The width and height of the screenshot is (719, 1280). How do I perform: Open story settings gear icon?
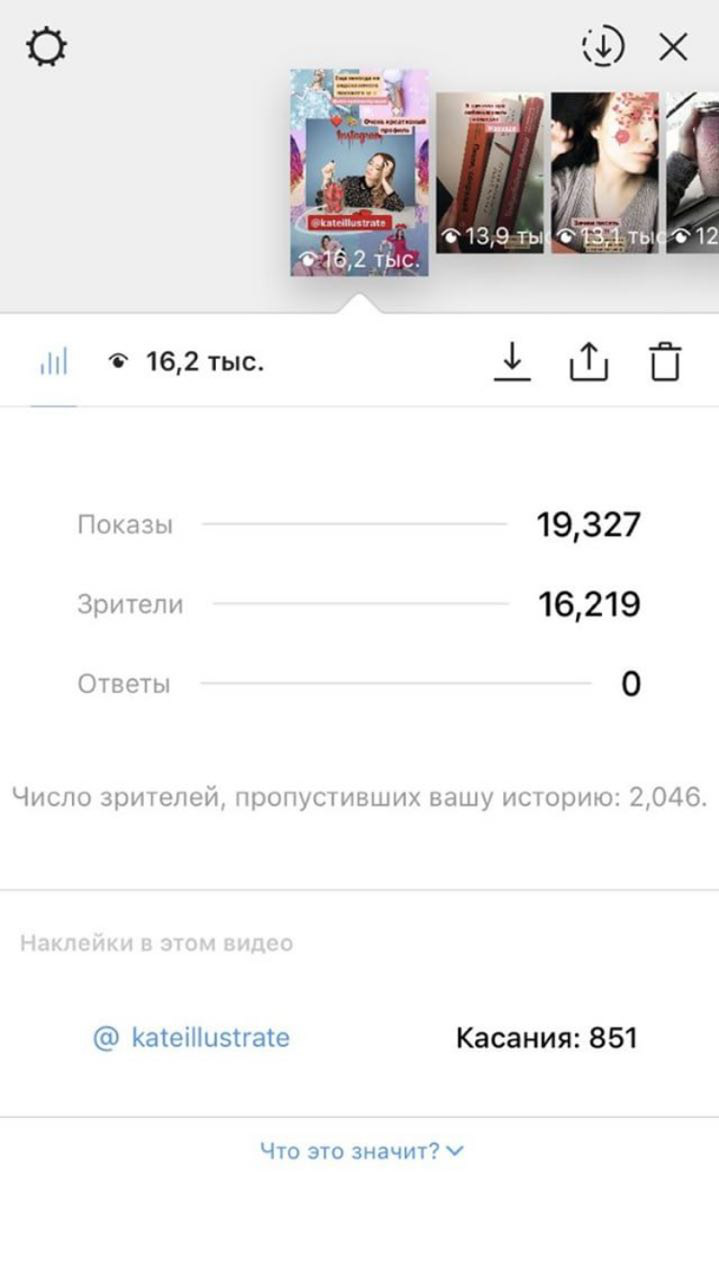[x=46, y=47]
